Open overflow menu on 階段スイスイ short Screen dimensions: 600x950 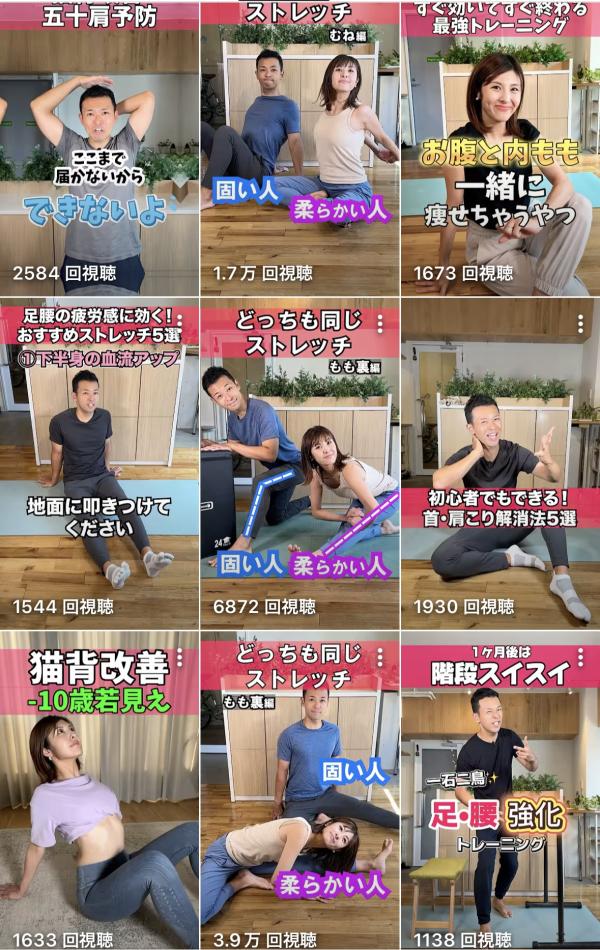click(x=581, y=657)
